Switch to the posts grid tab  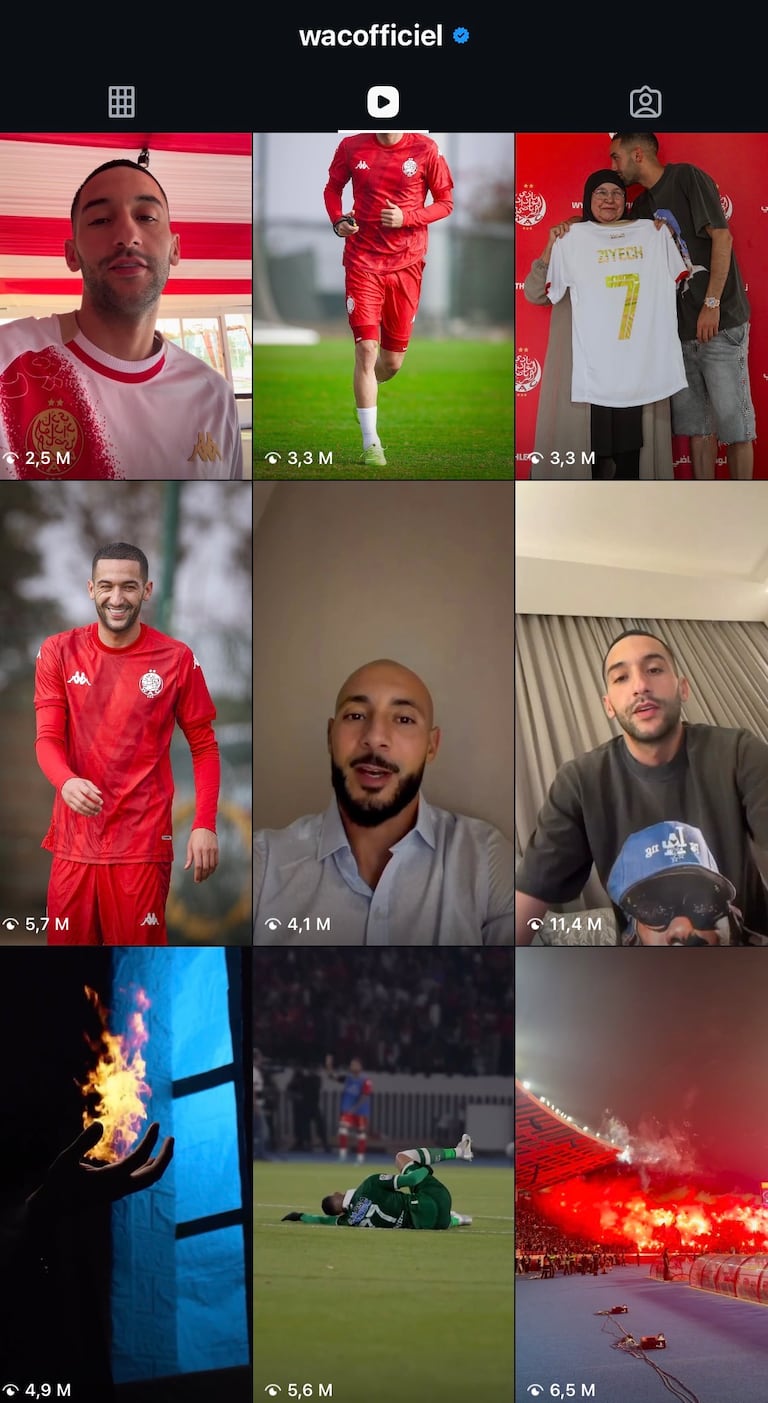(x=122, y=102)
